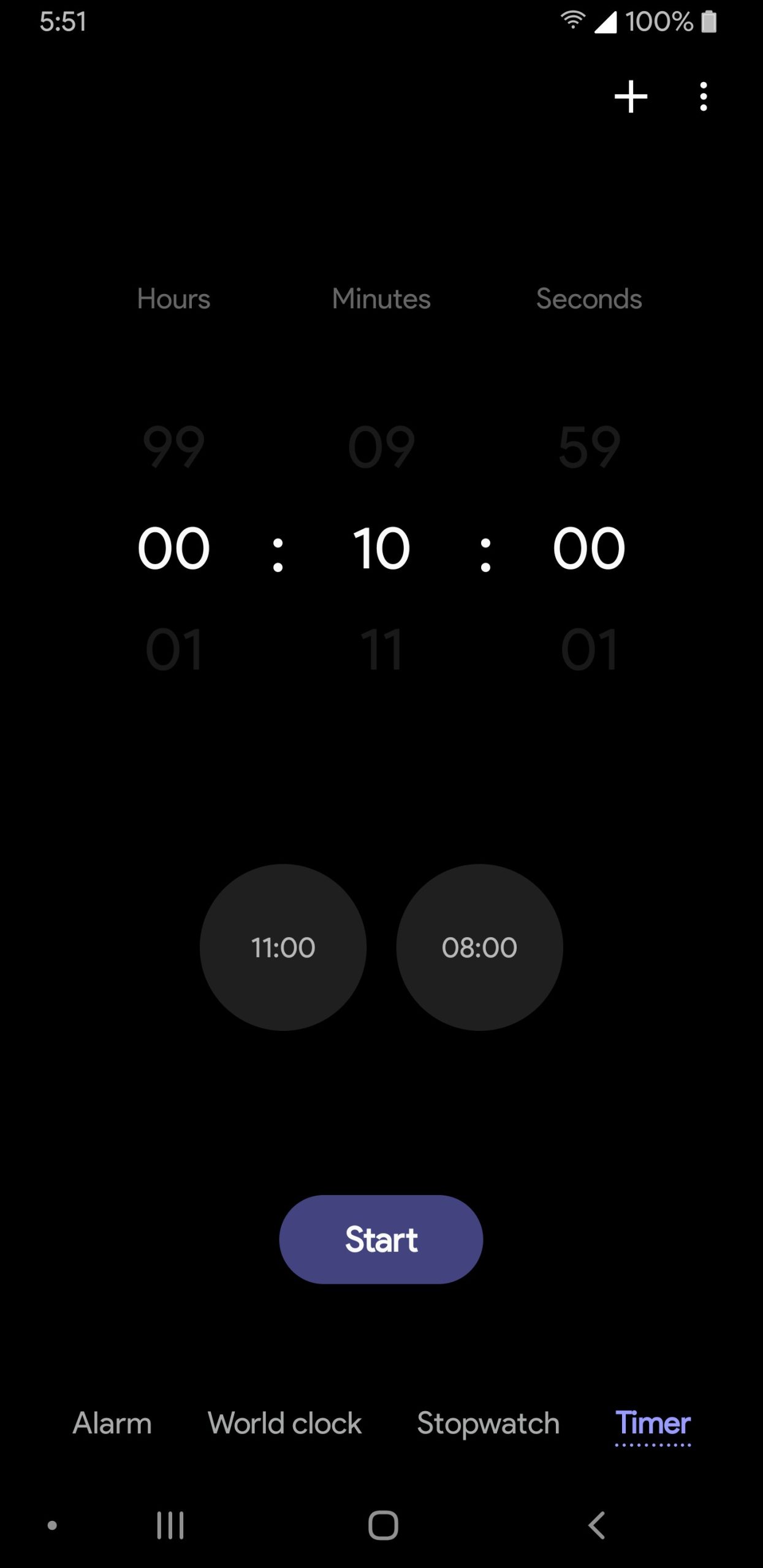Open the more options menu
This screenshot has width=763, height=1568.
tap(703, 97)
